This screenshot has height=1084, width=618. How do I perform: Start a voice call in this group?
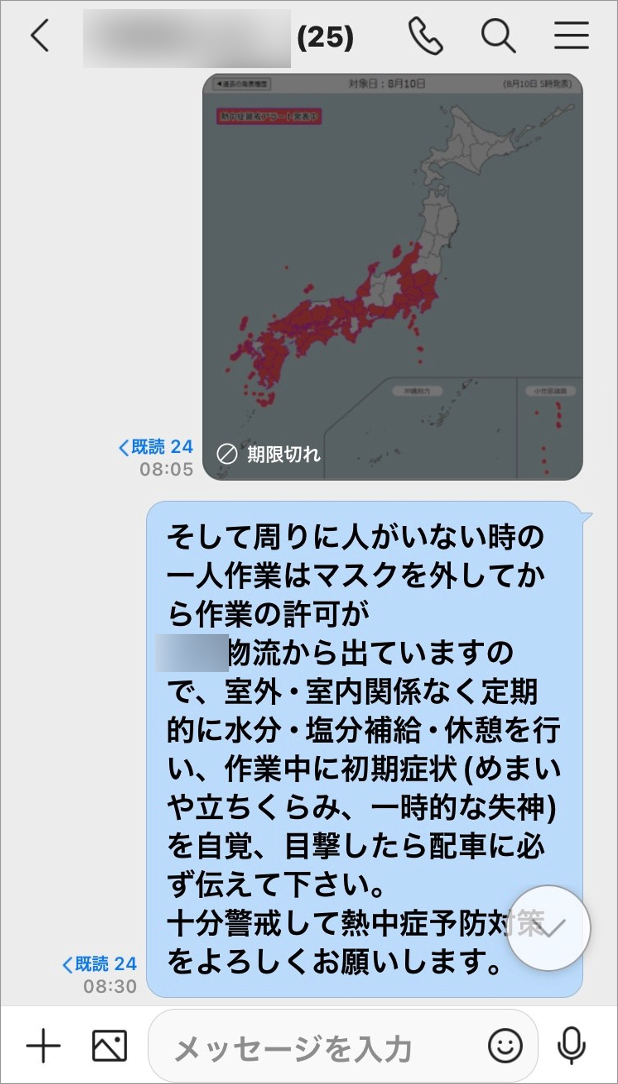click(425, 37)
